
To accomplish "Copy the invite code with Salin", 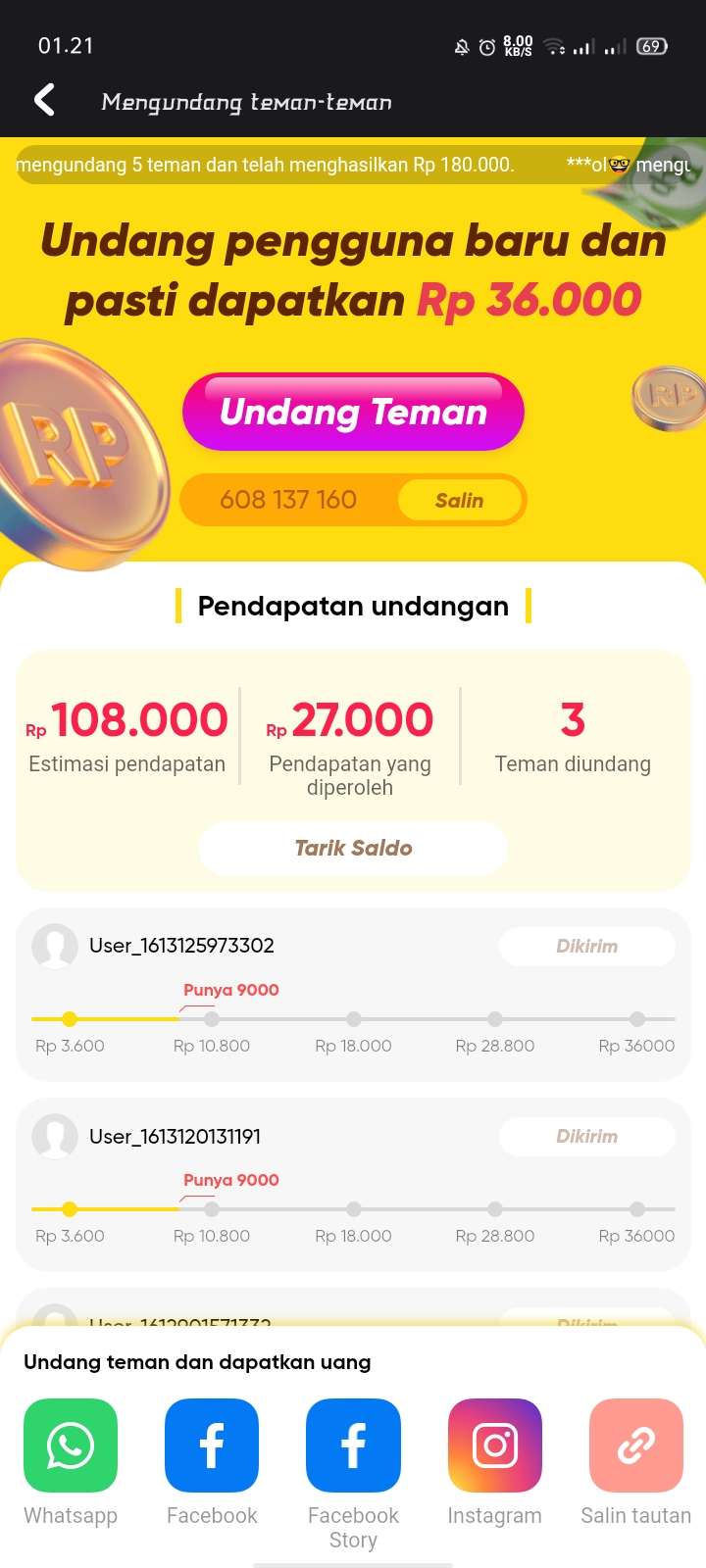I will pos(459,501).
